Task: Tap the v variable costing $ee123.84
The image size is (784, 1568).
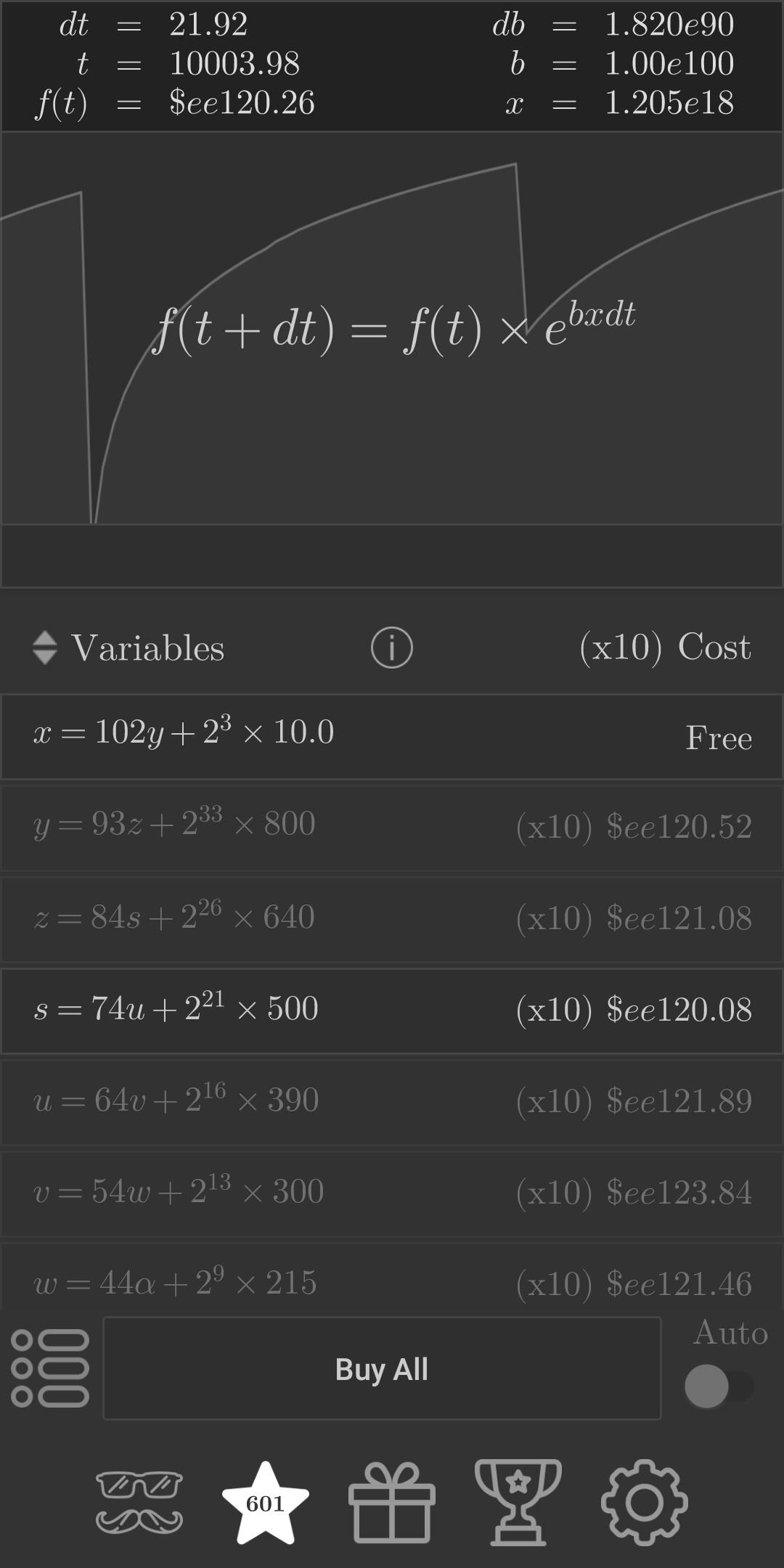Action: coord(392,1193)
